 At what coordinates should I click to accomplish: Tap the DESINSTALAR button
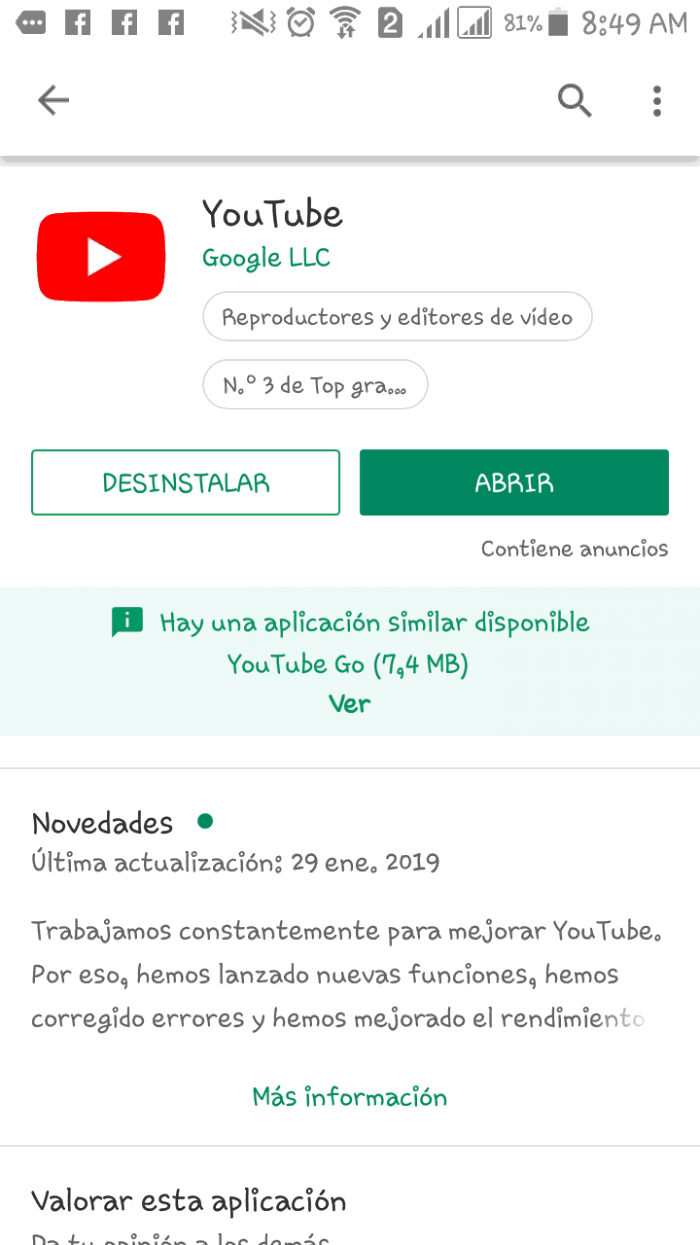[186, 483]
